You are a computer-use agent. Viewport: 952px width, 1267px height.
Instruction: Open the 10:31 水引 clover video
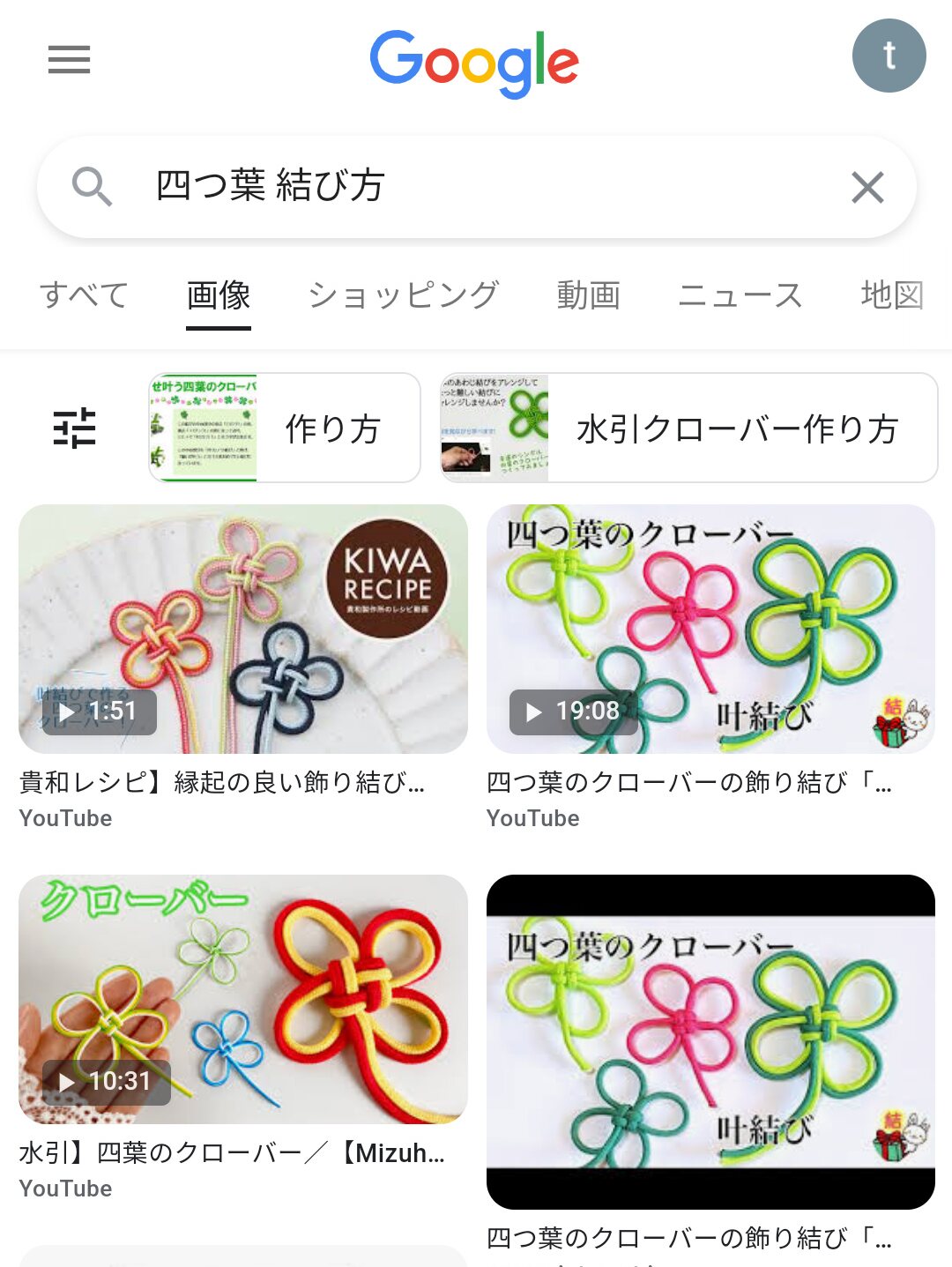point(243,999)
